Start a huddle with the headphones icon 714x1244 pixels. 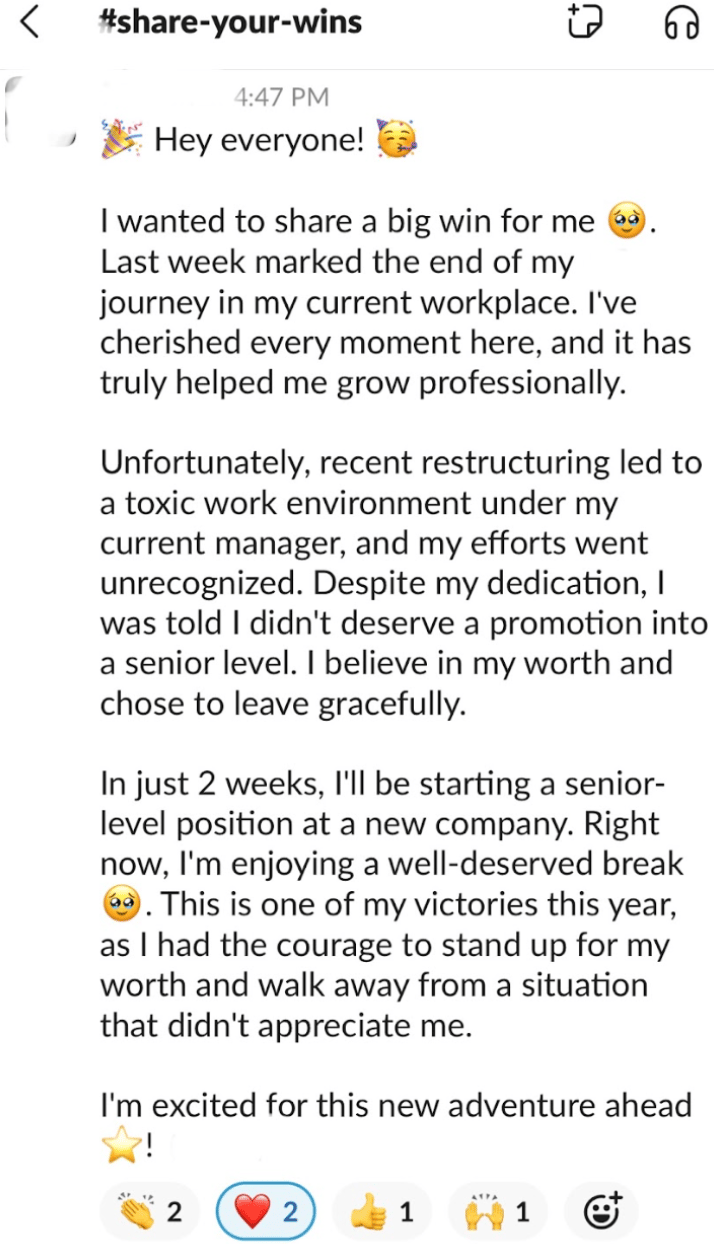681,24
